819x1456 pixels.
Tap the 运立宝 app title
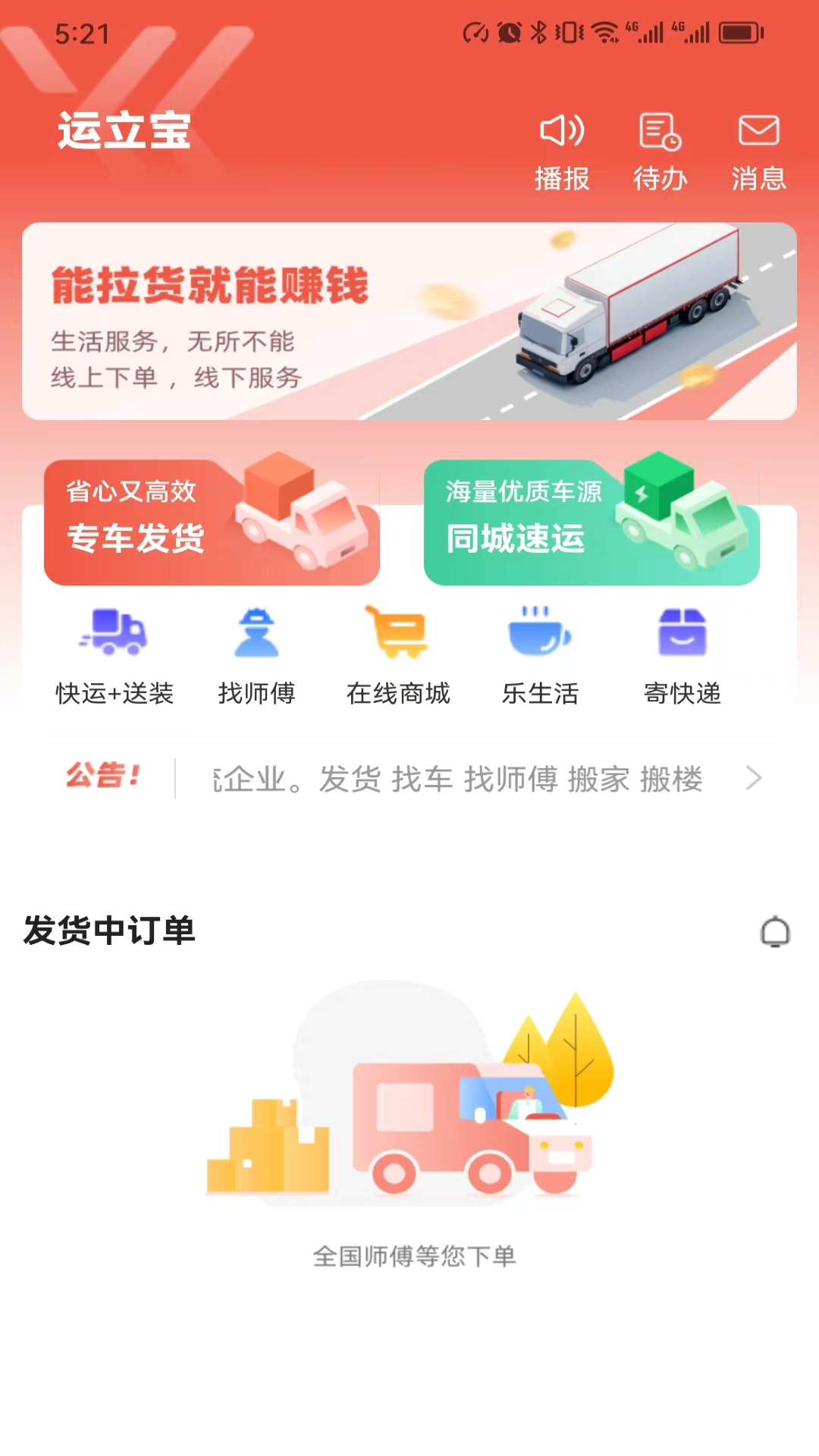pos(124,129)
